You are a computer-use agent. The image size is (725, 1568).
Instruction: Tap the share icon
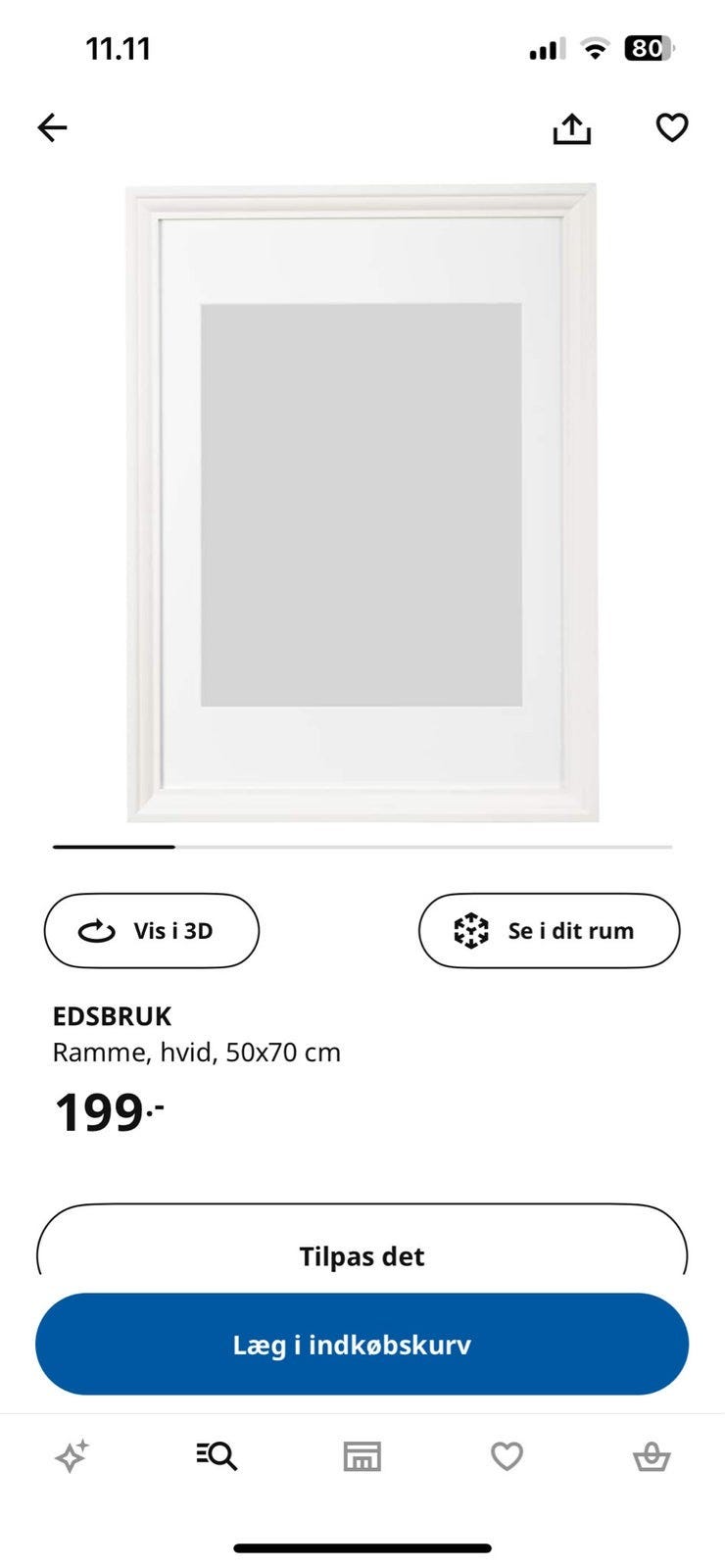pyautogui.click(x=571, y=127)
